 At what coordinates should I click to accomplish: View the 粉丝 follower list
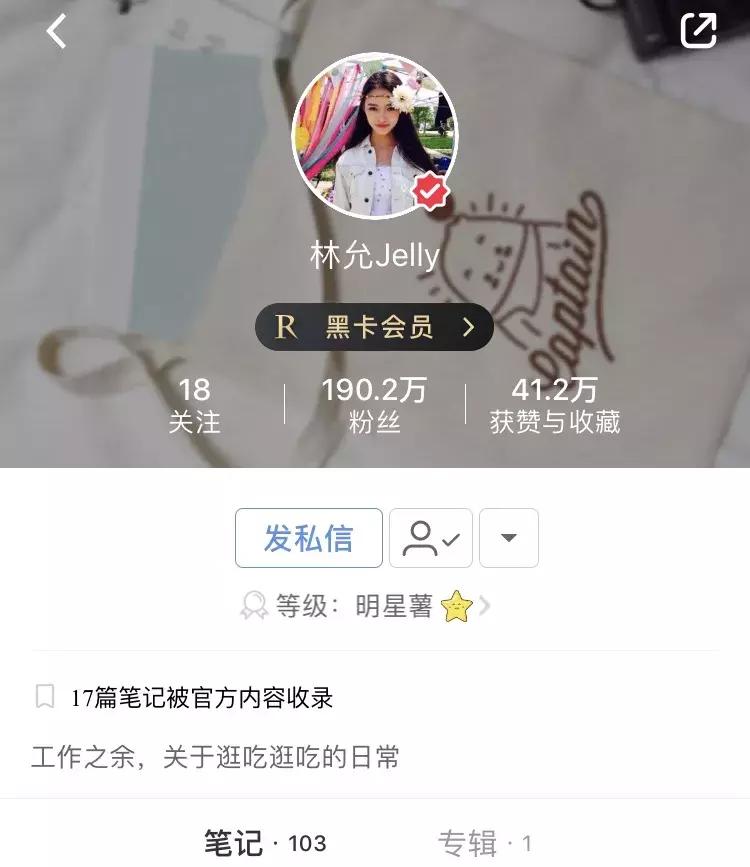point(373,404)
